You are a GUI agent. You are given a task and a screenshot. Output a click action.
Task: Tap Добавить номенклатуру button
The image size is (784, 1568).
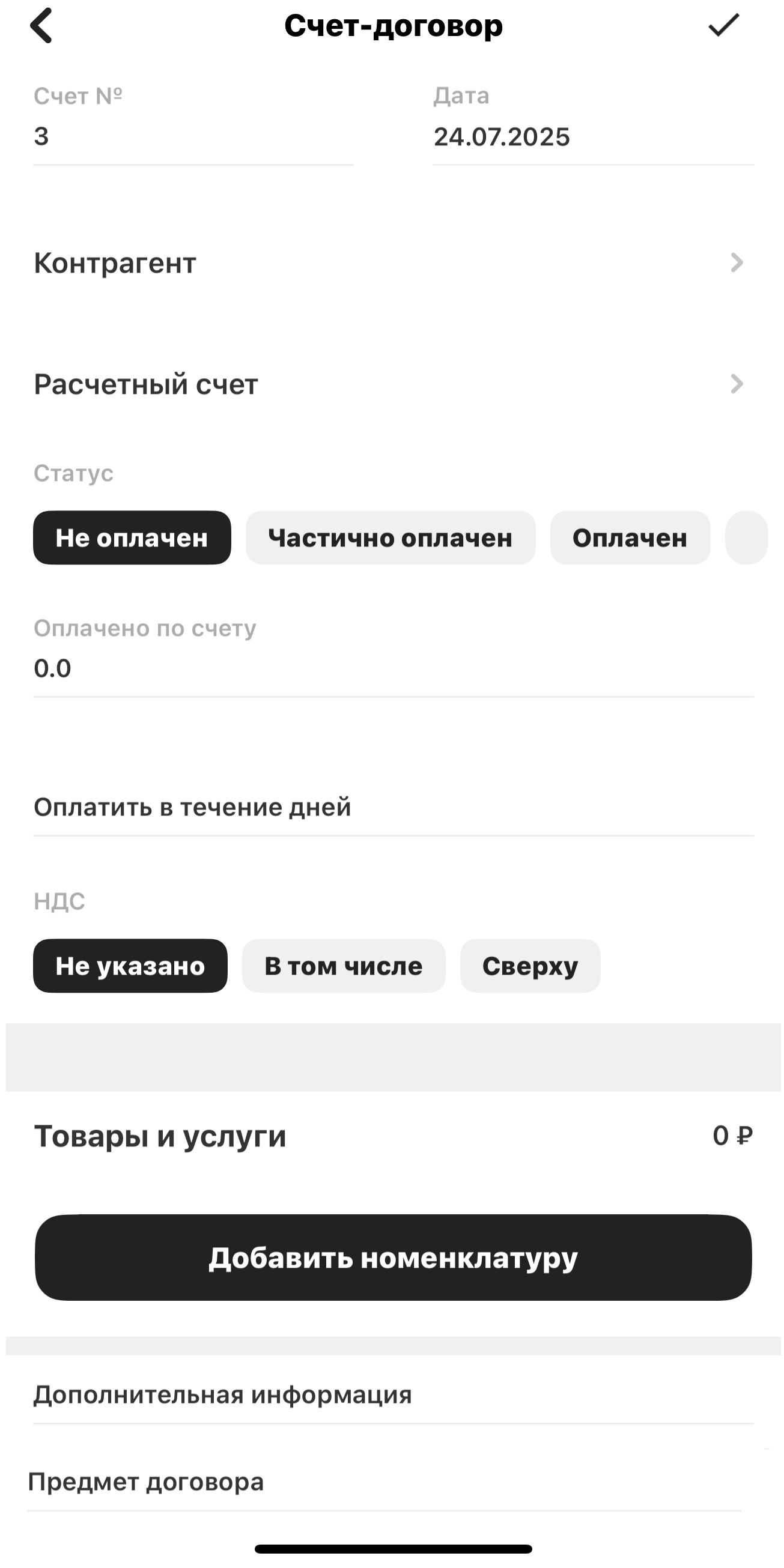coord(393,1258)
